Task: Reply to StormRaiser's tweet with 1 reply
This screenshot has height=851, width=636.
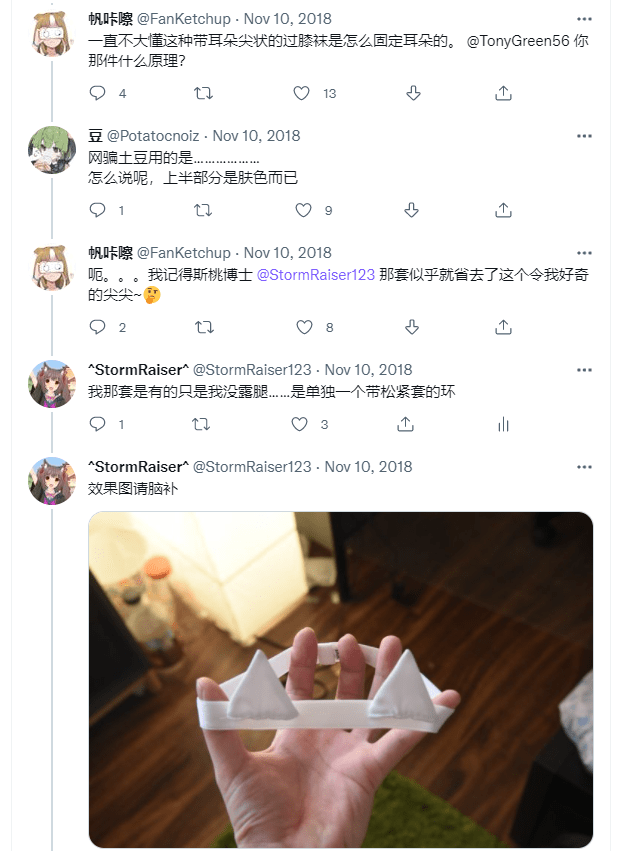Action: [97, 424]
